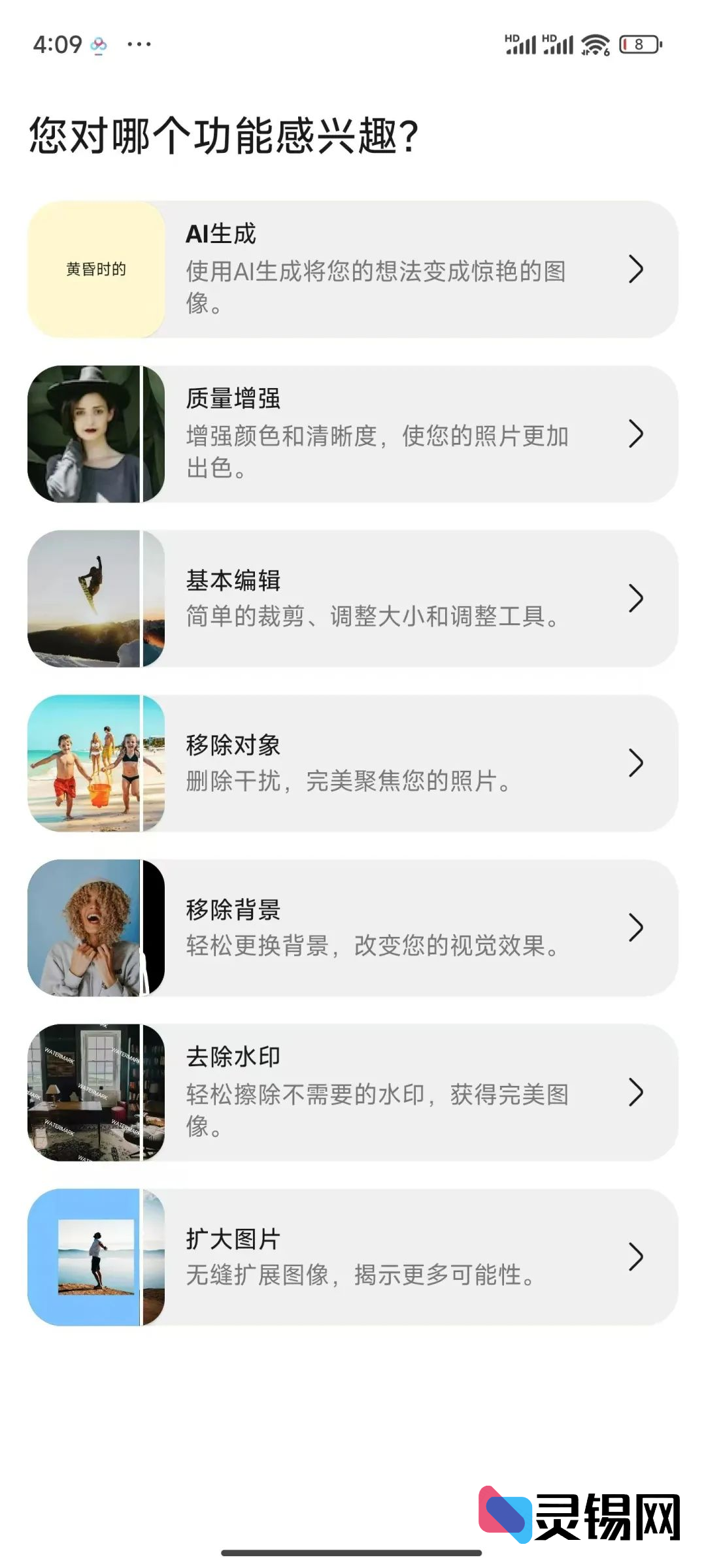Tap the 去除水印 row

(353, 1092)
